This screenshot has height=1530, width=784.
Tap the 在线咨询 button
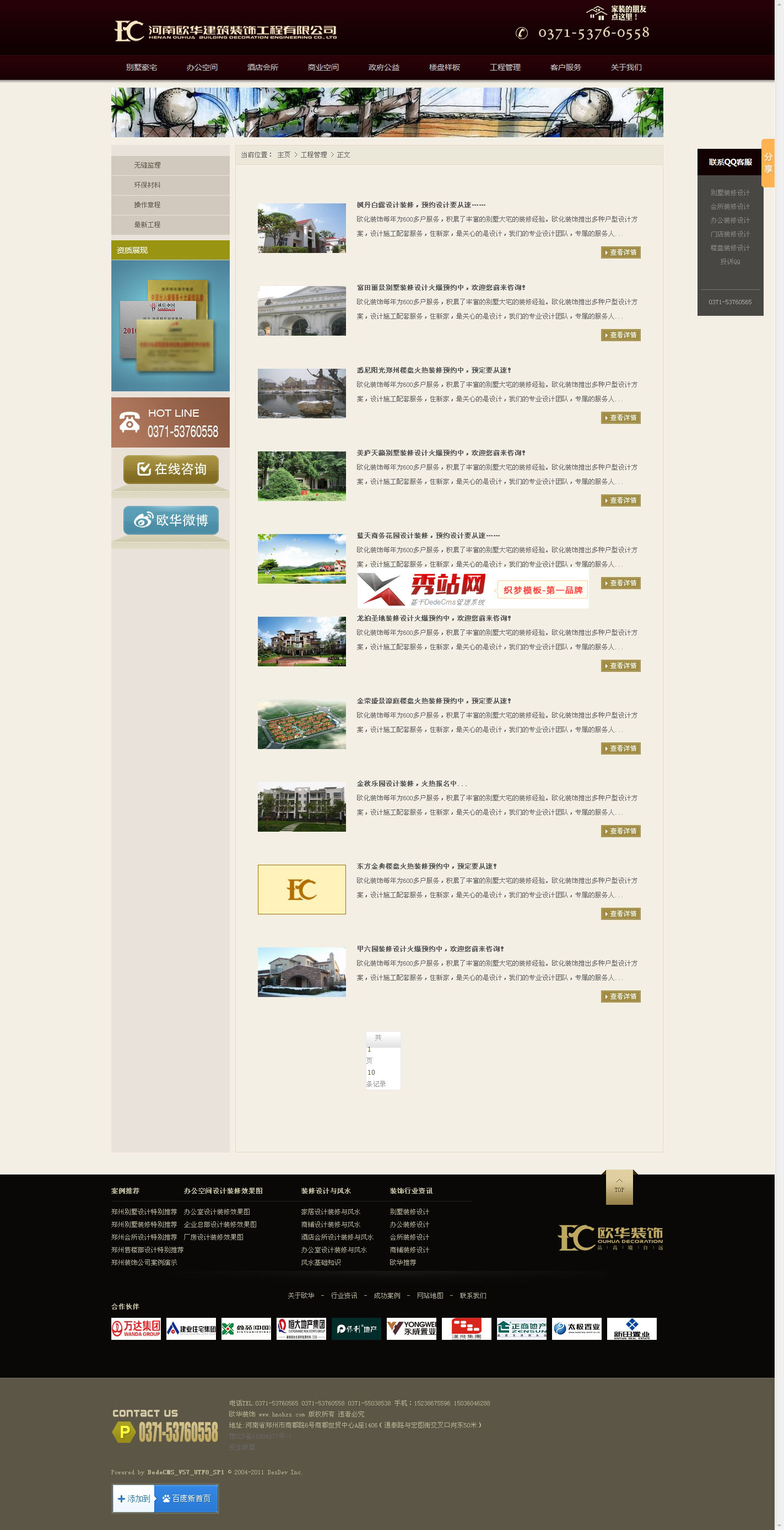[171, 469]
